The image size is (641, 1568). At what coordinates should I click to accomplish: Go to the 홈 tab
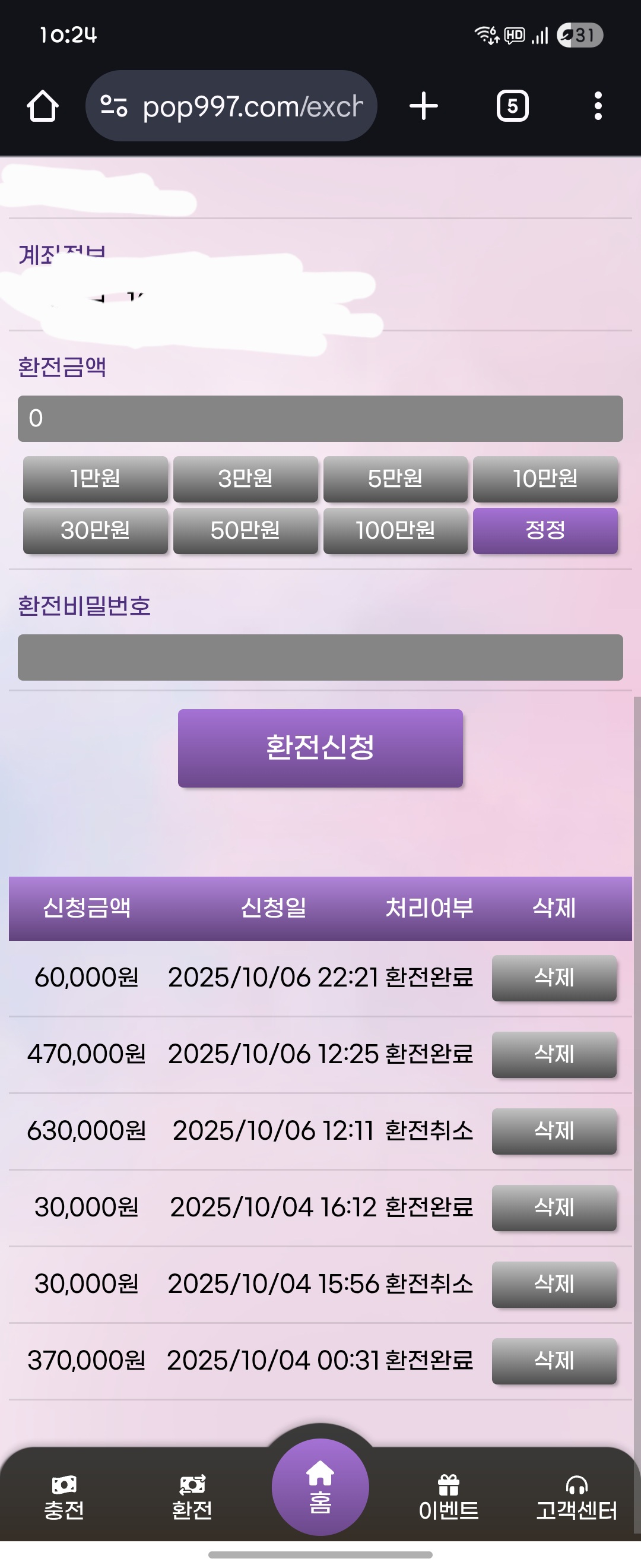(320, 1487)
